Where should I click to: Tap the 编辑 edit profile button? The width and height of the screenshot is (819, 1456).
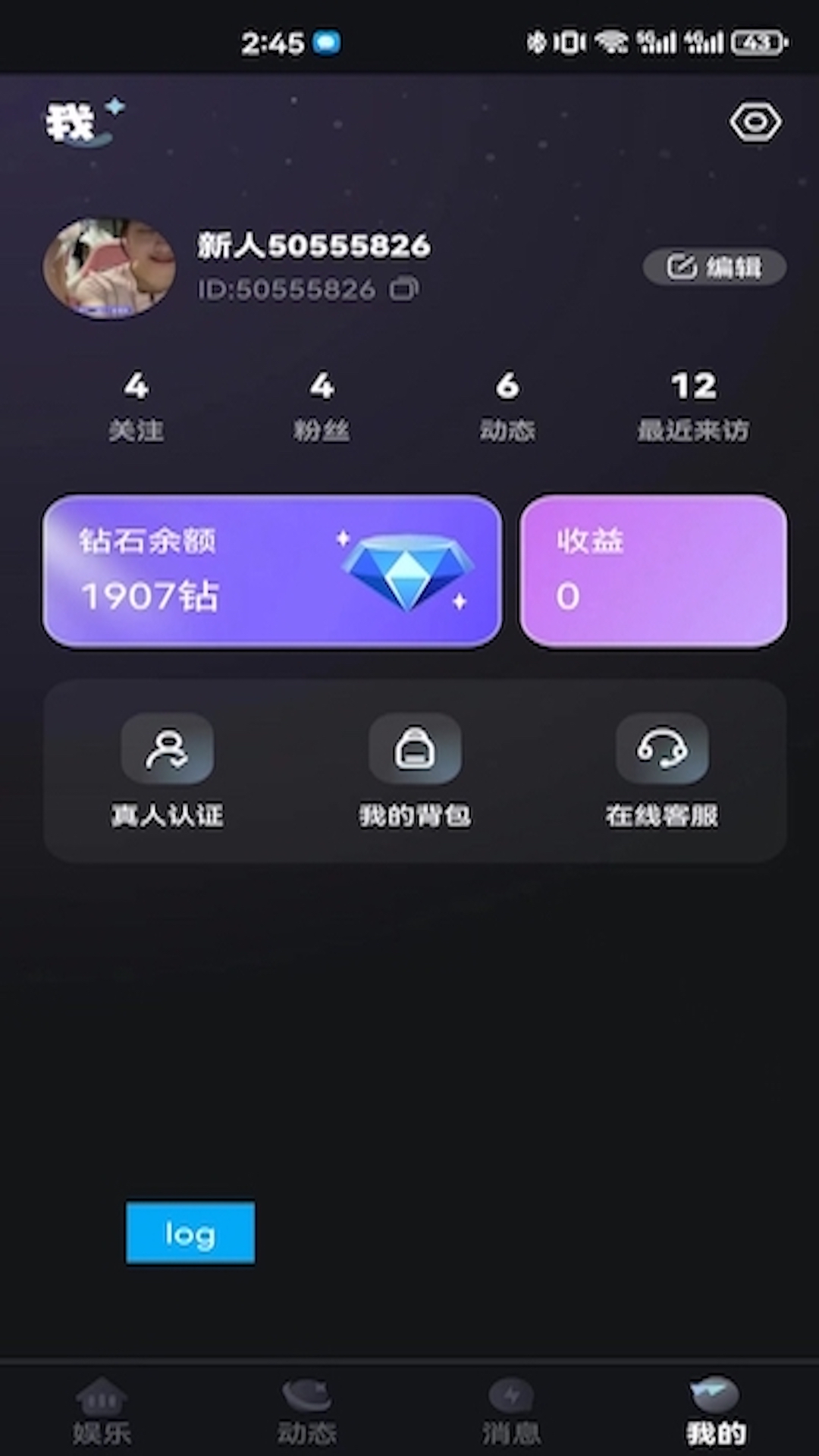[x=714, y=267]
